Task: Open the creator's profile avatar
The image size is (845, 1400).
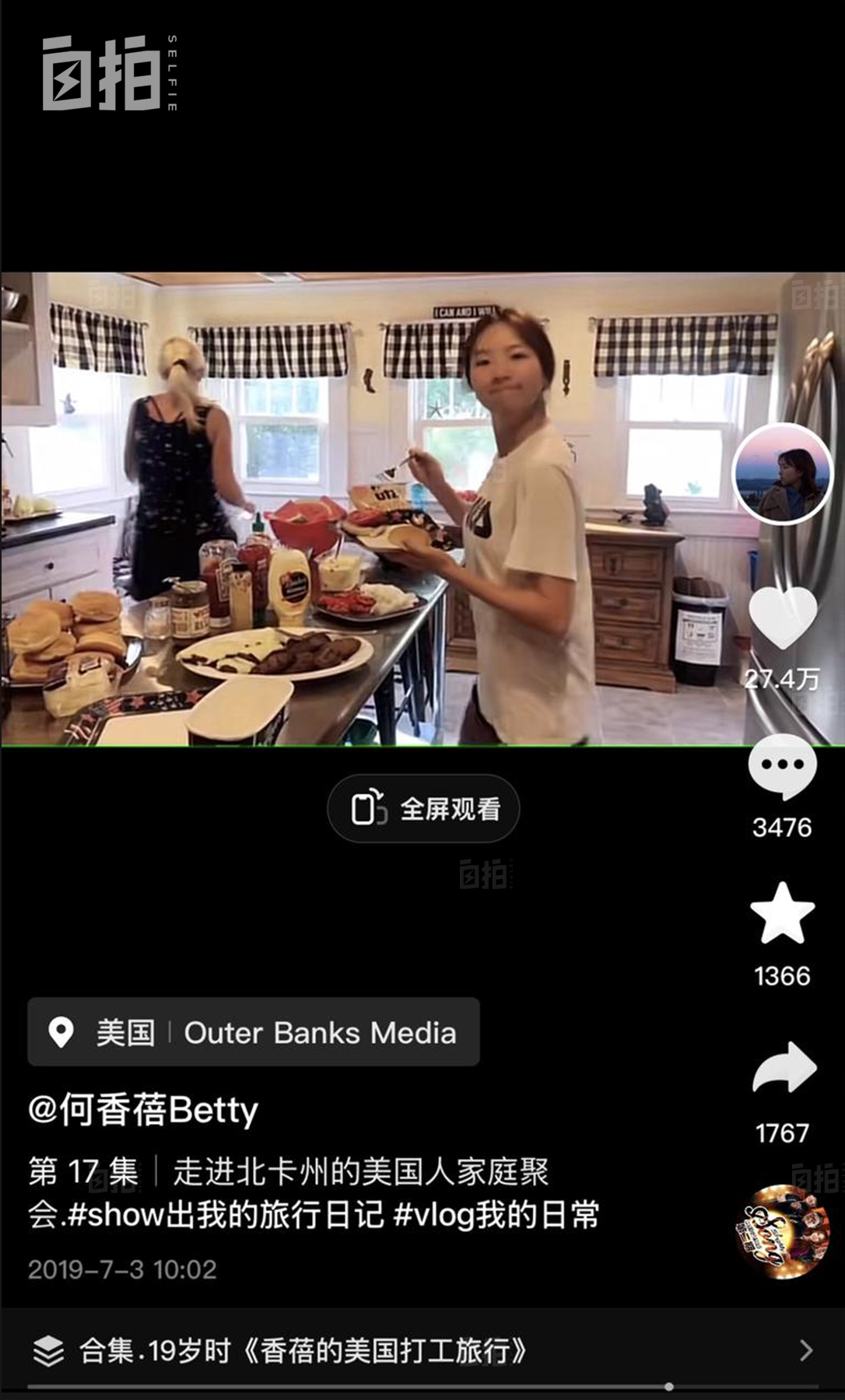Action: (783, 474)
